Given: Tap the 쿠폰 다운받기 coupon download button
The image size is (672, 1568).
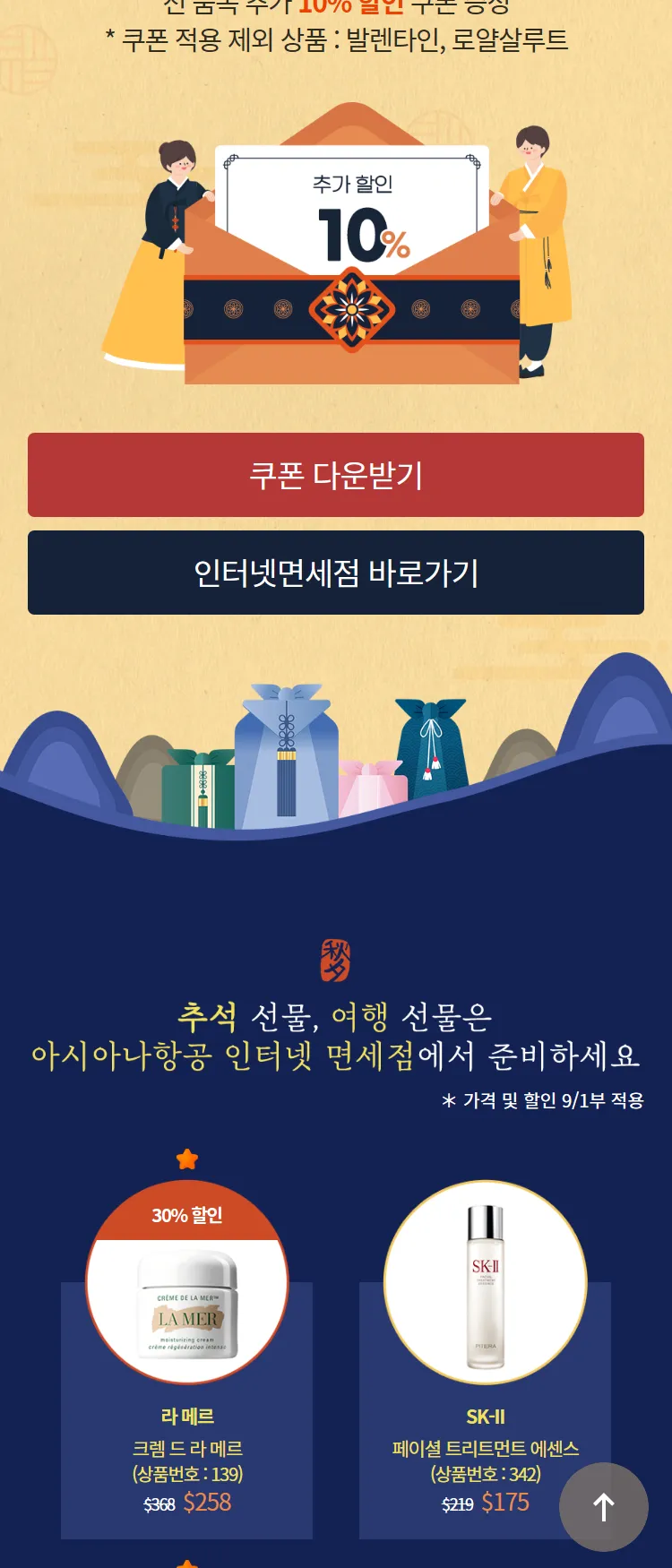Looking at the screenshot, I should [336, 475].
